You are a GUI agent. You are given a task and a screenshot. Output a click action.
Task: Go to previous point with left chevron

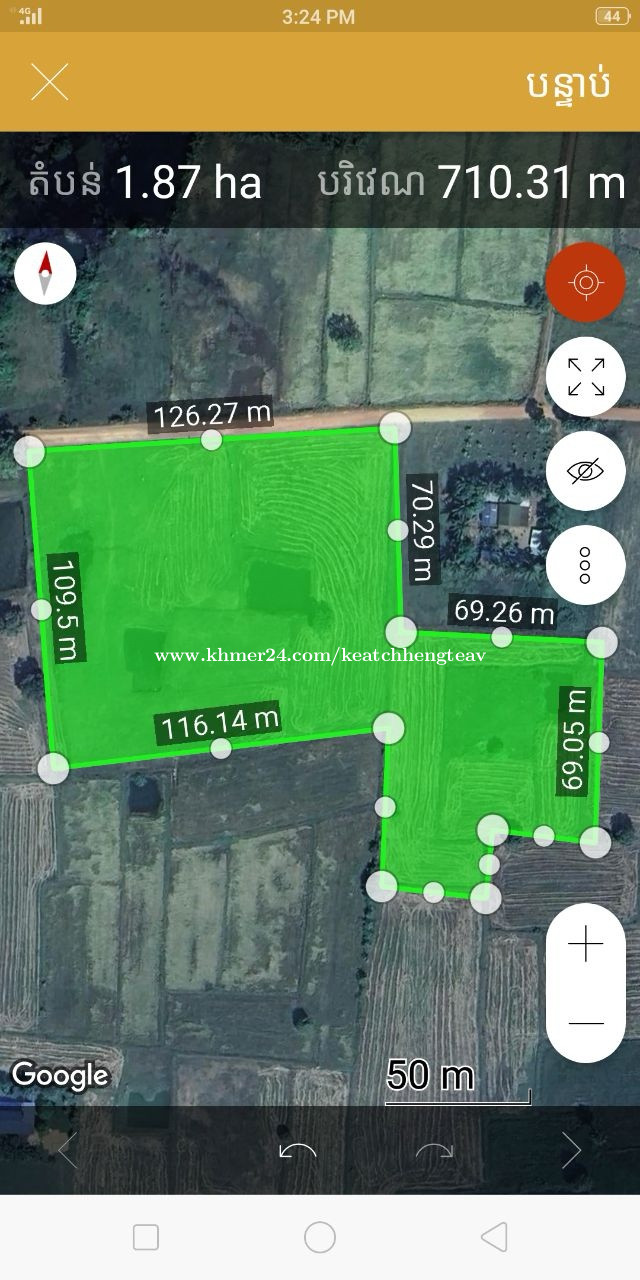pyautogui.click(x=67, y=1151)
